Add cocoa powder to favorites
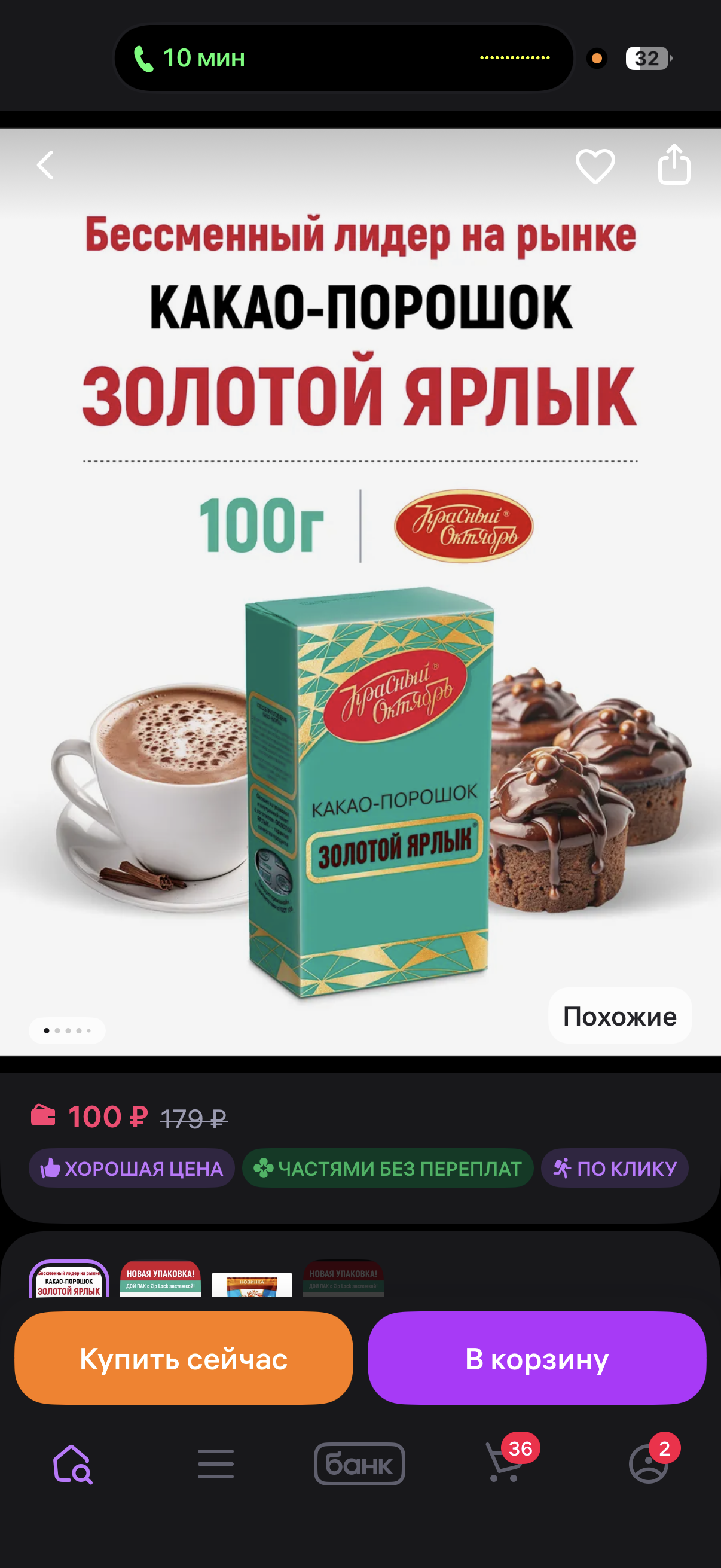This screenshot has height=1568, width=721. click(595, 166)
